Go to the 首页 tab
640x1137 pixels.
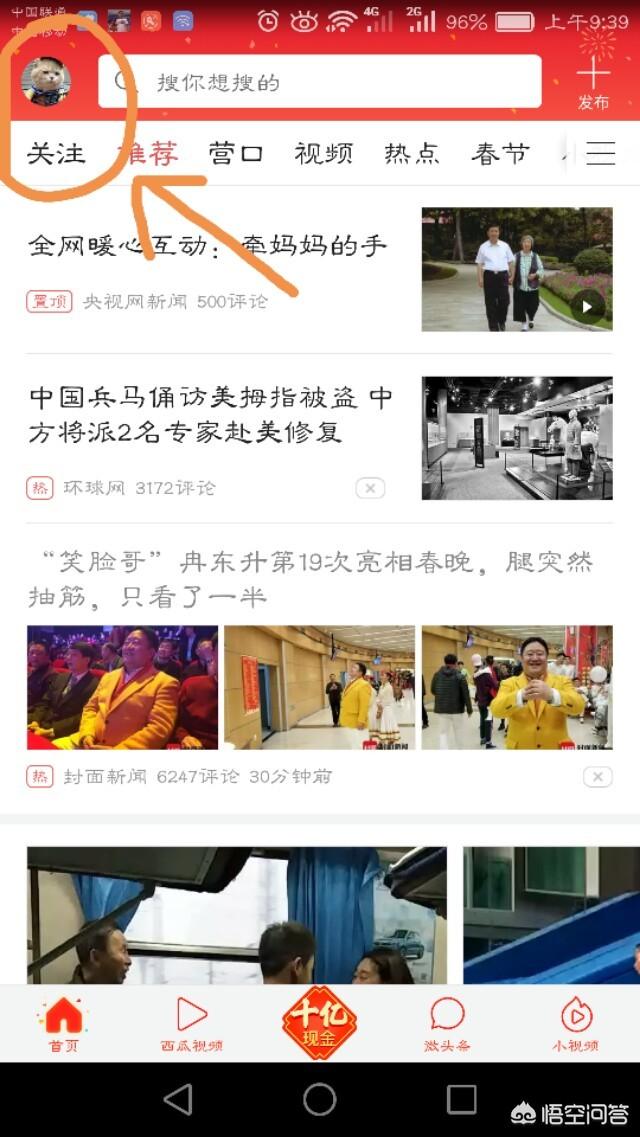(64, 1024)
